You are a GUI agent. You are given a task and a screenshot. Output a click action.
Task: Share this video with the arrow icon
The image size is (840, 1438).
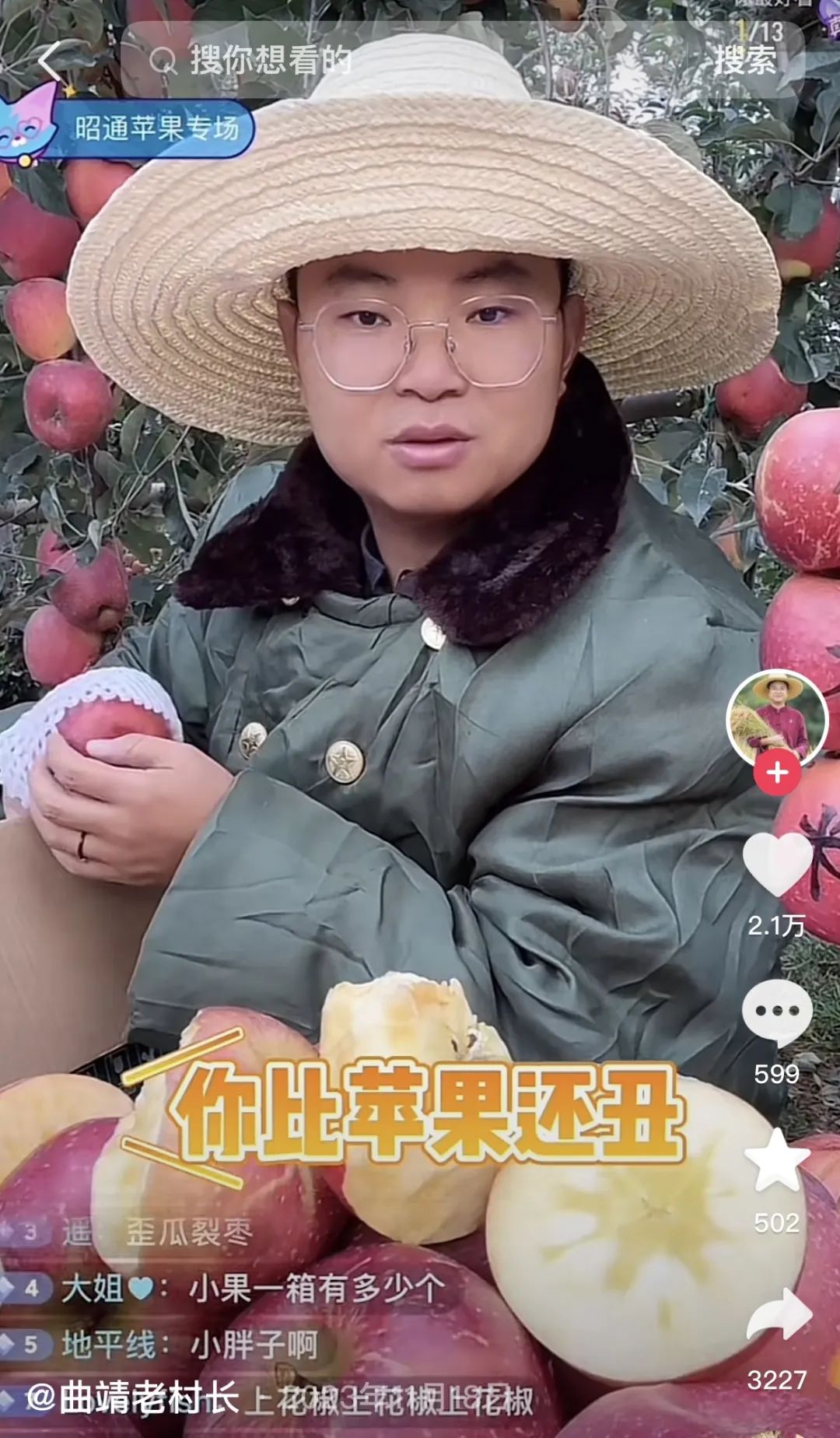click(x=779, y=1315)
